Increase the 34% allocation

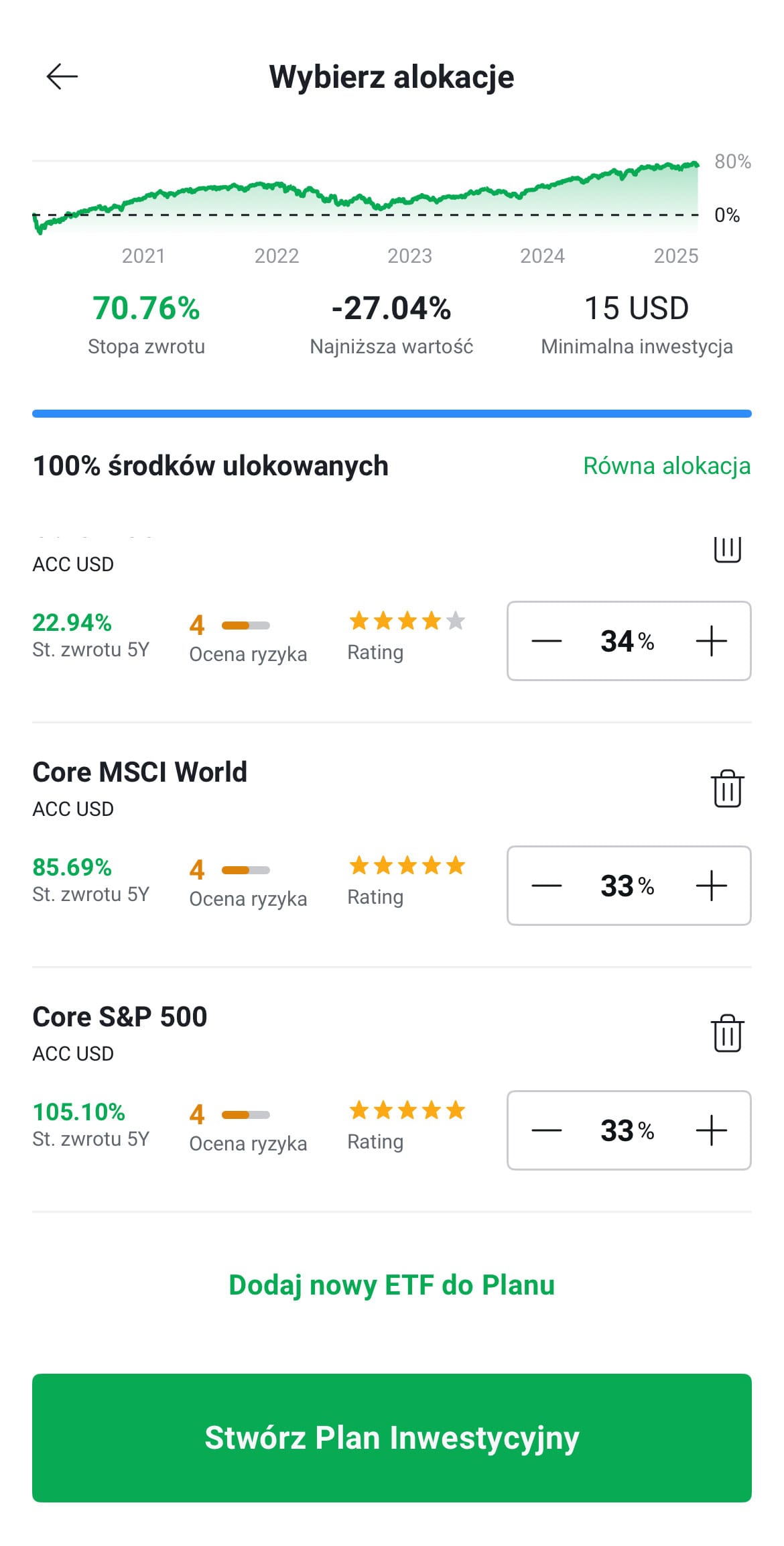(711, 641)
